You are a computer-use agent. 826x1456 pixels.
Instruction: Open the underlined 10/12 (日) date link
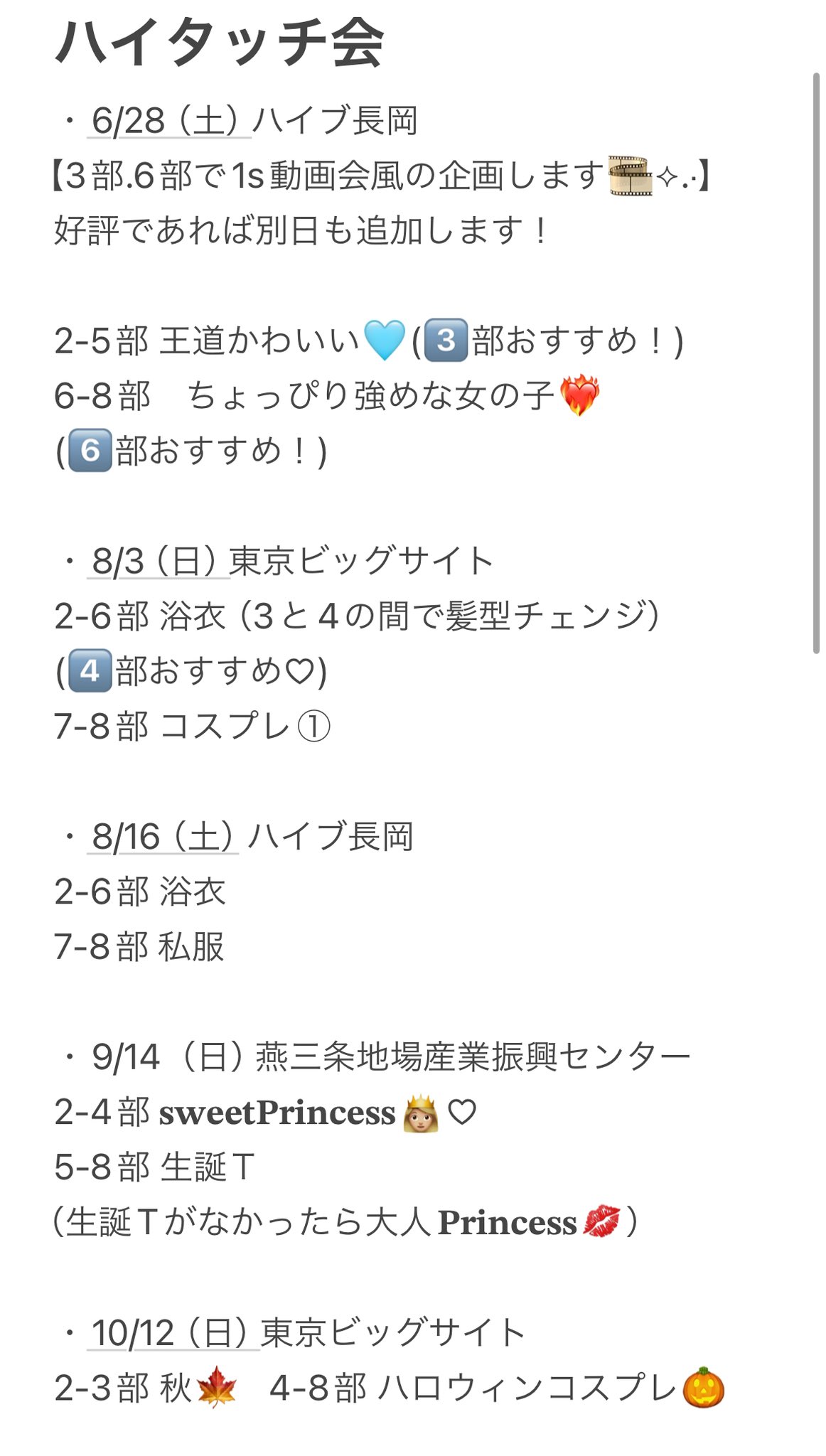(173, 1332)
